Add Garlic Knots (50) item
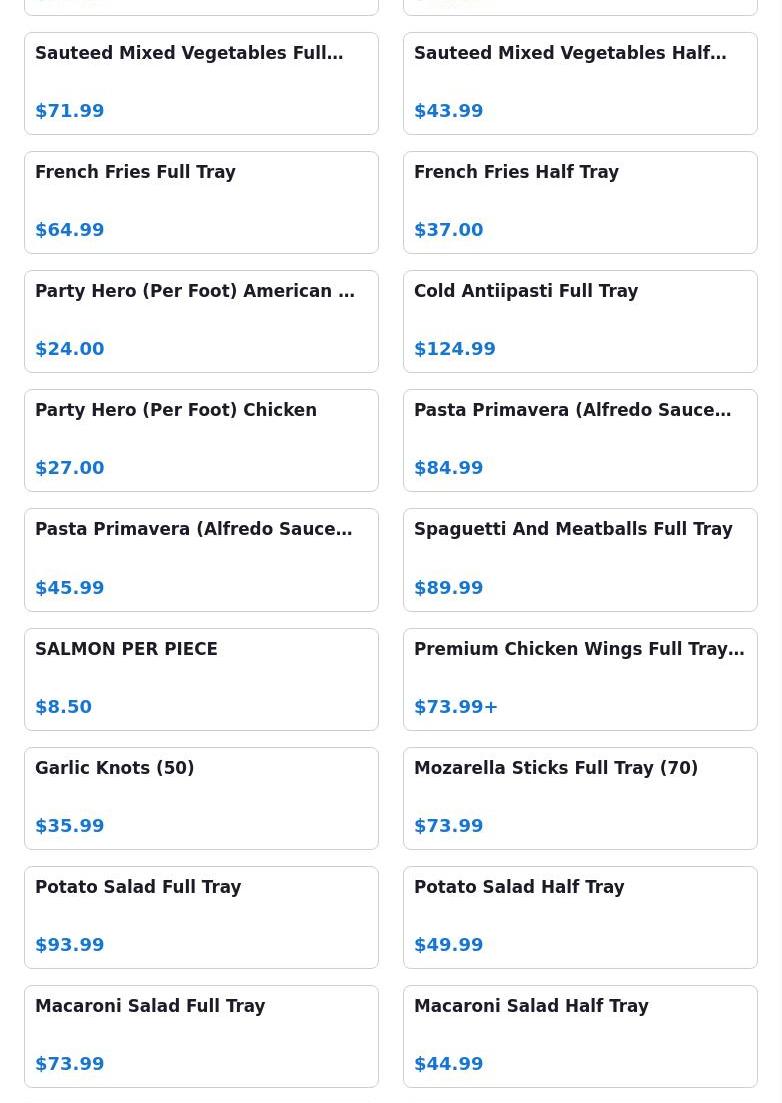The image size is (782, 1103). click(201, 798)
